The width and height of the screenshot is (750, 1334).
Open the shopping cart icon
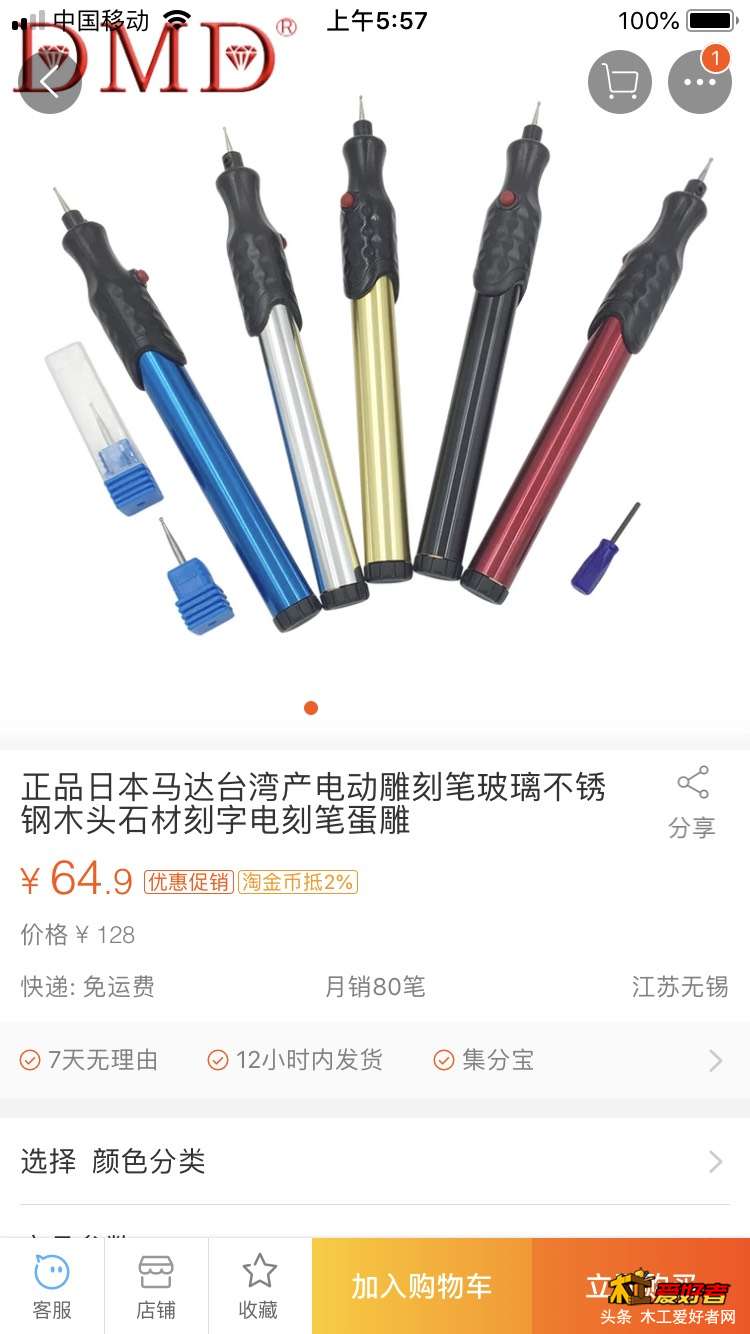click(620, 82)
